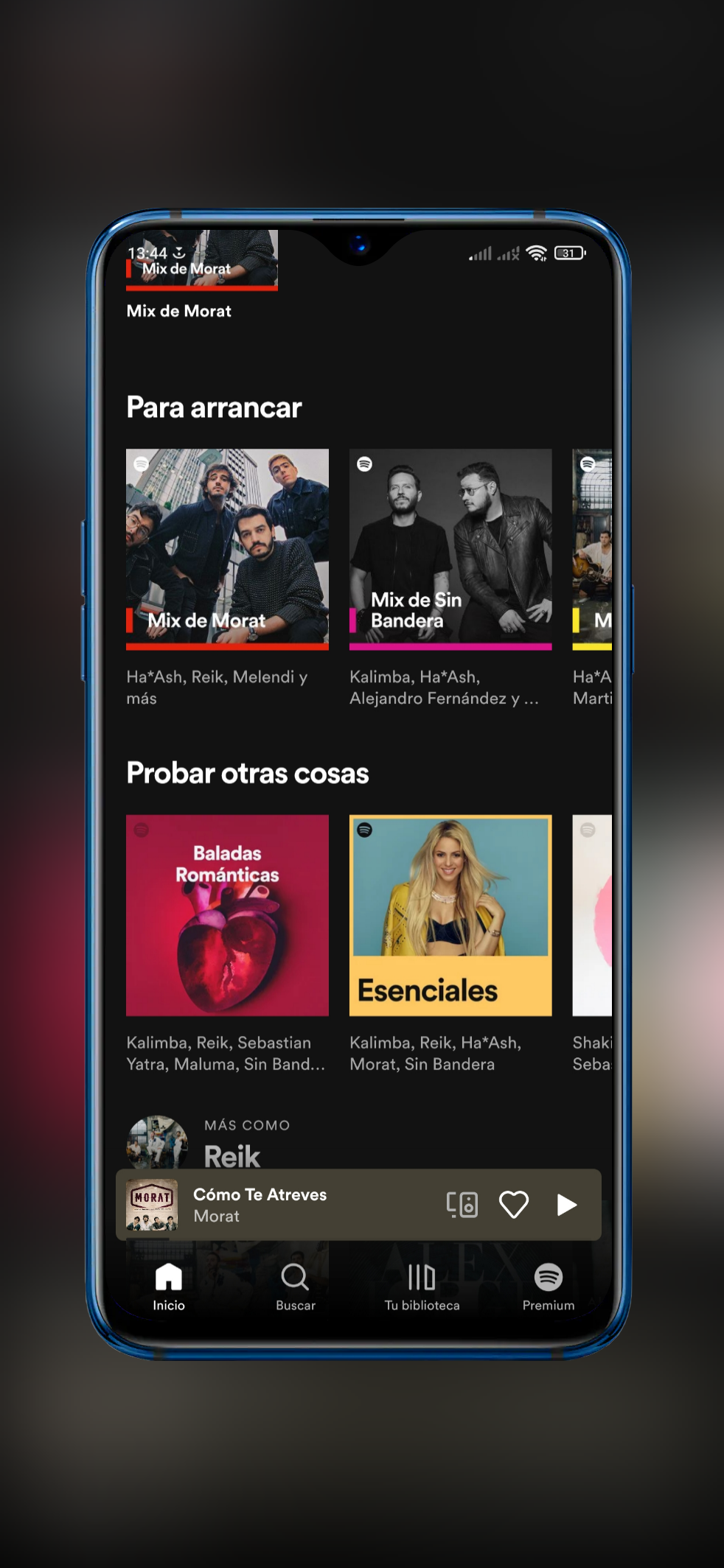Screen dimensions: 724x1568
Task: Open the Mix de Morat card under Para arrancar
Action: click(x=227, y=549)
